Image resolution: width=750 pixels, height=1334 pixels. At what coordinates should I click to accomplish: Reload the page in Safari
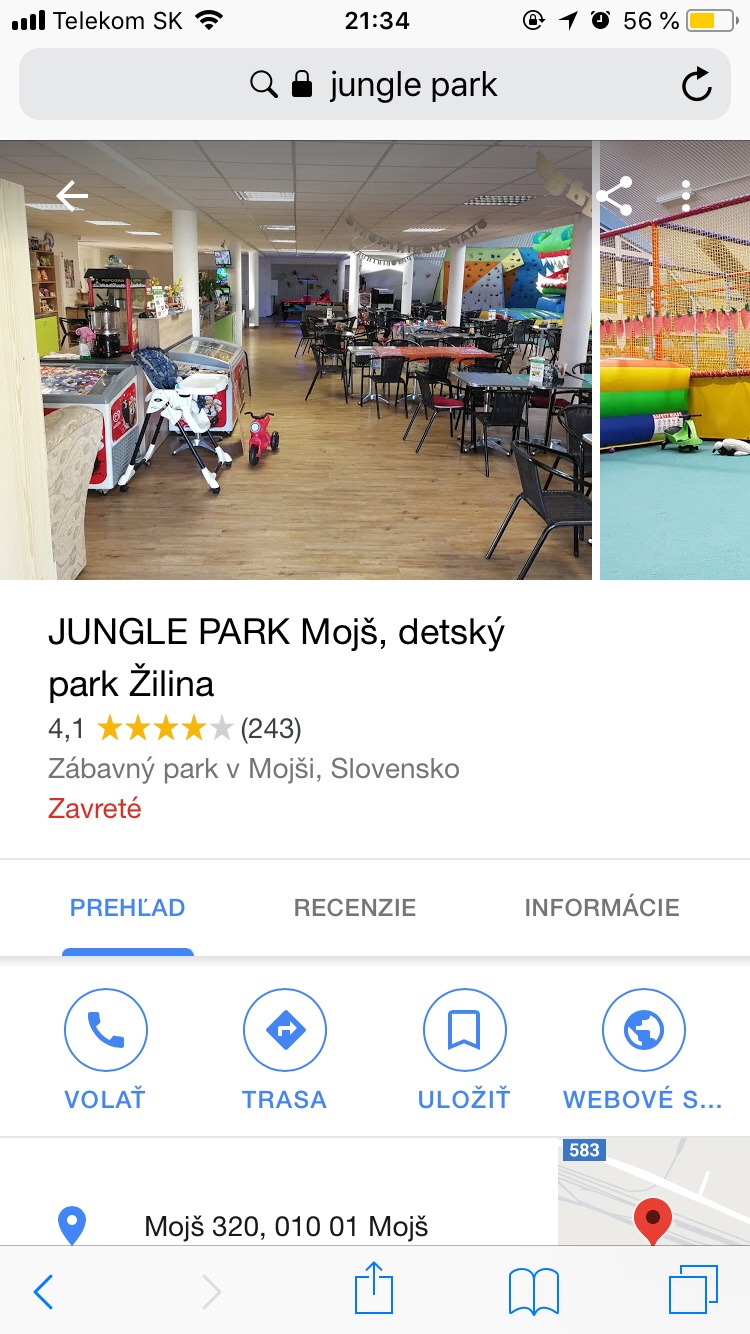696,85
